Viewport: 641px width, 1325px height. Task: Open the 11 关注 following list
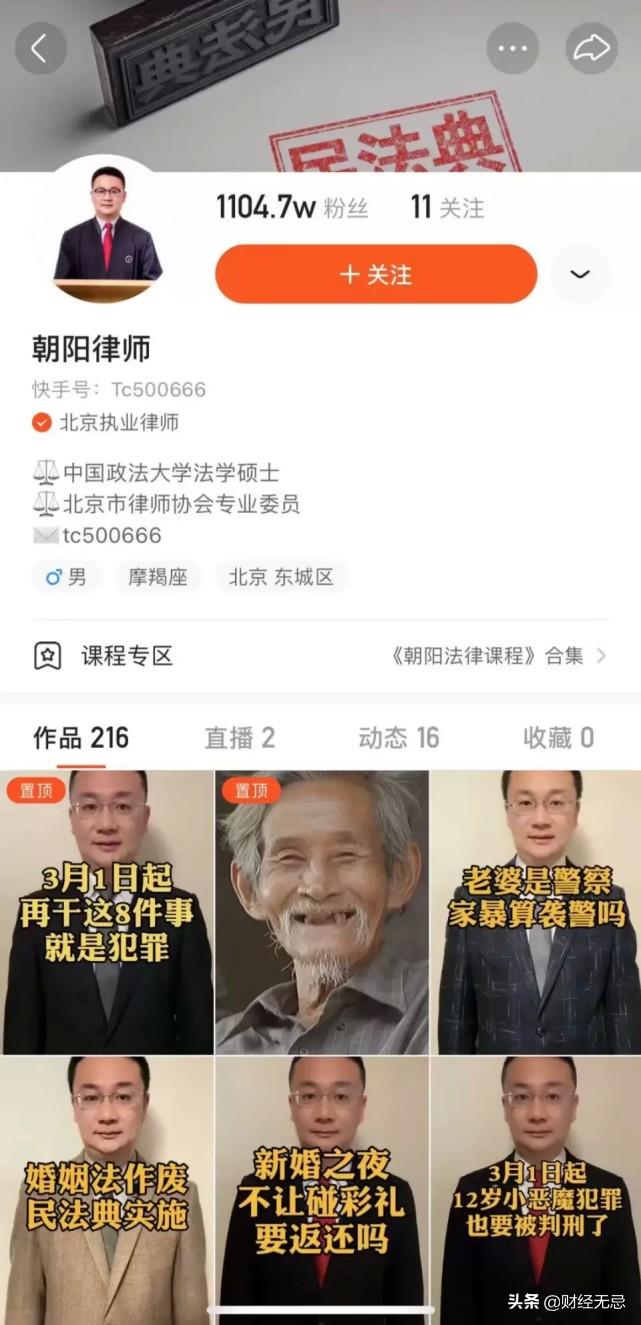(447, 208)
